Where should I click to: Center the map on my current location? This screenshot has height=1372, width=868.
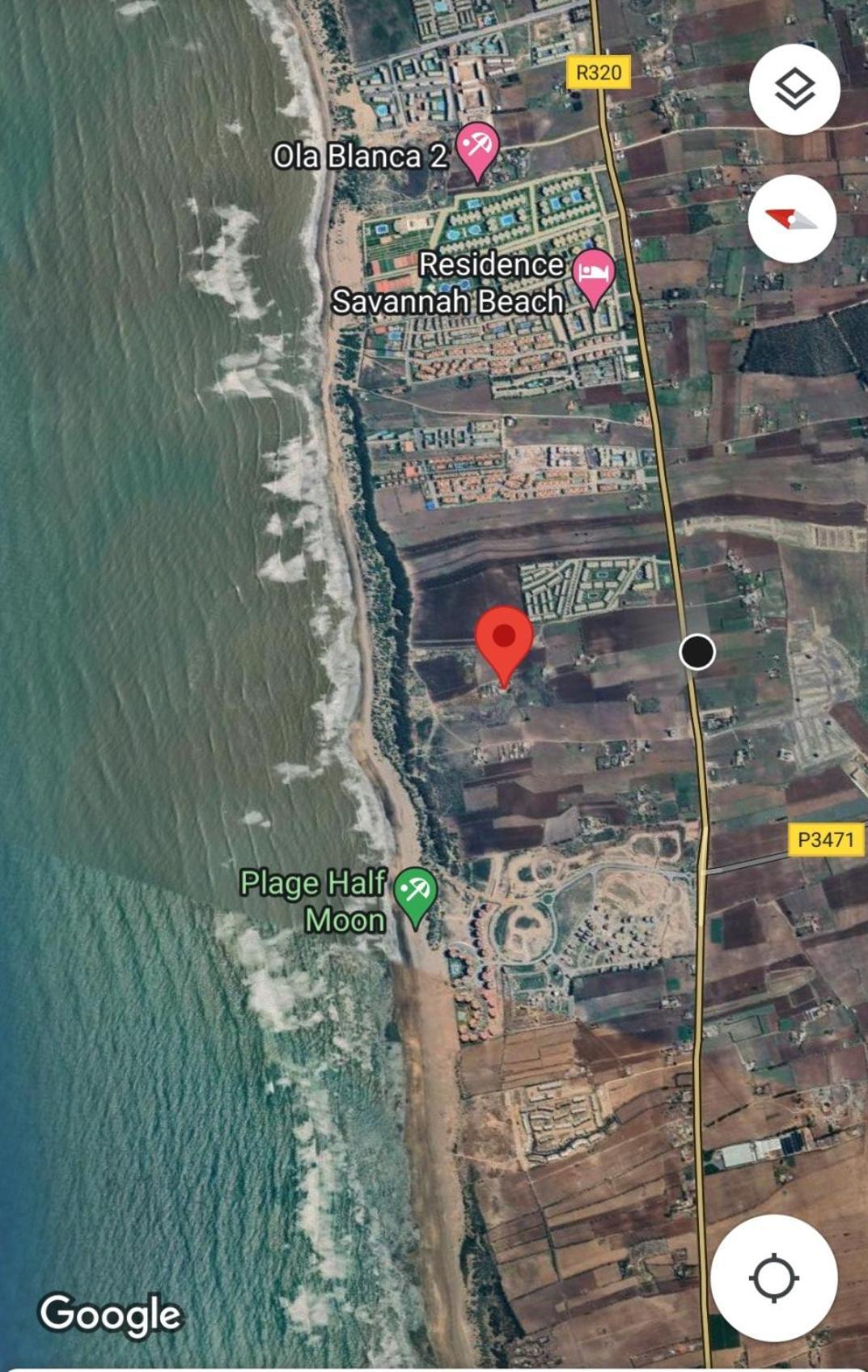click(773, 1277)
